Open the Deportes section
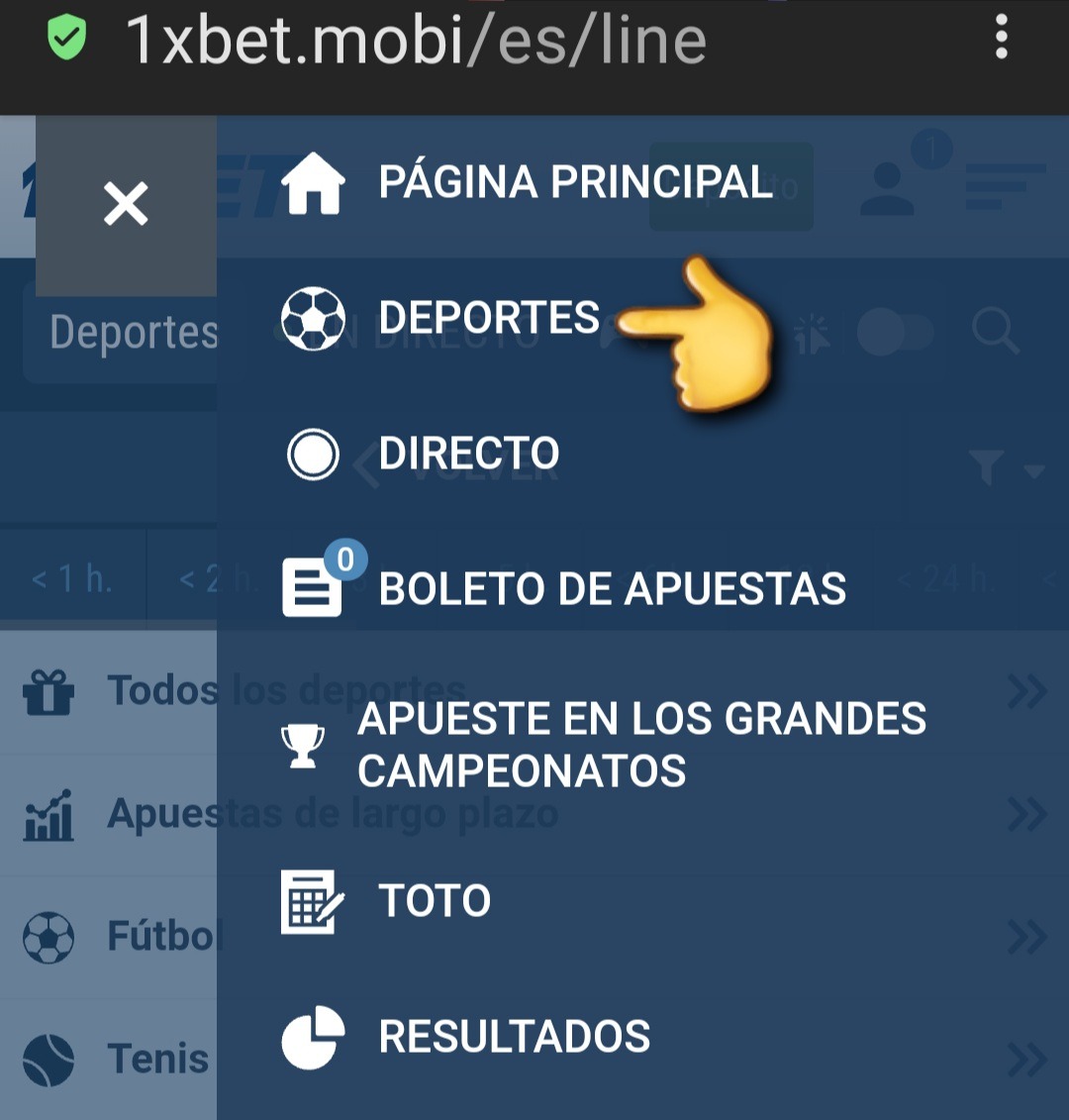1069x1120 pixels. (489, 319)
